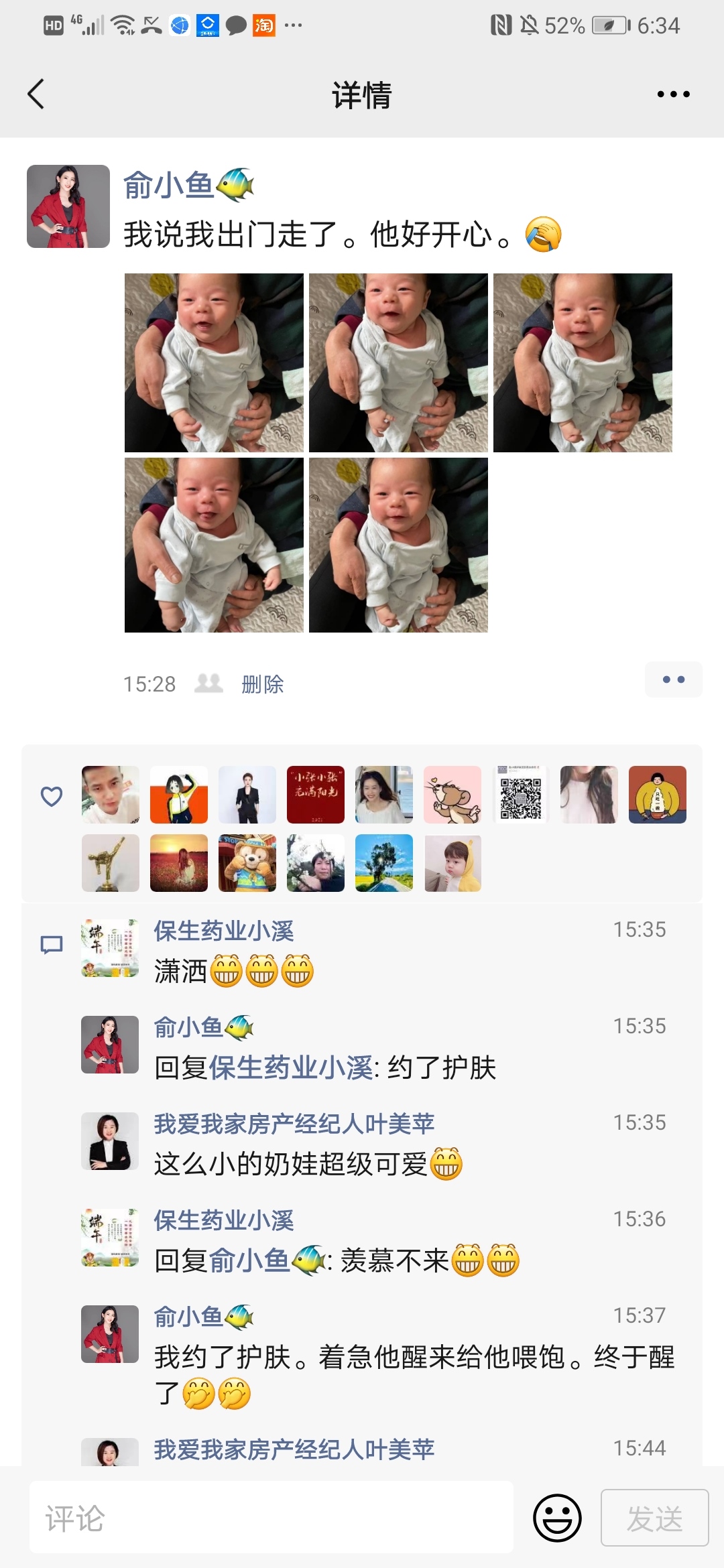This screenshot has height=1568, width=724.
Task: Open the three-dot menu in the title bar
Action: pyautogui.click(x=673, y=94)
